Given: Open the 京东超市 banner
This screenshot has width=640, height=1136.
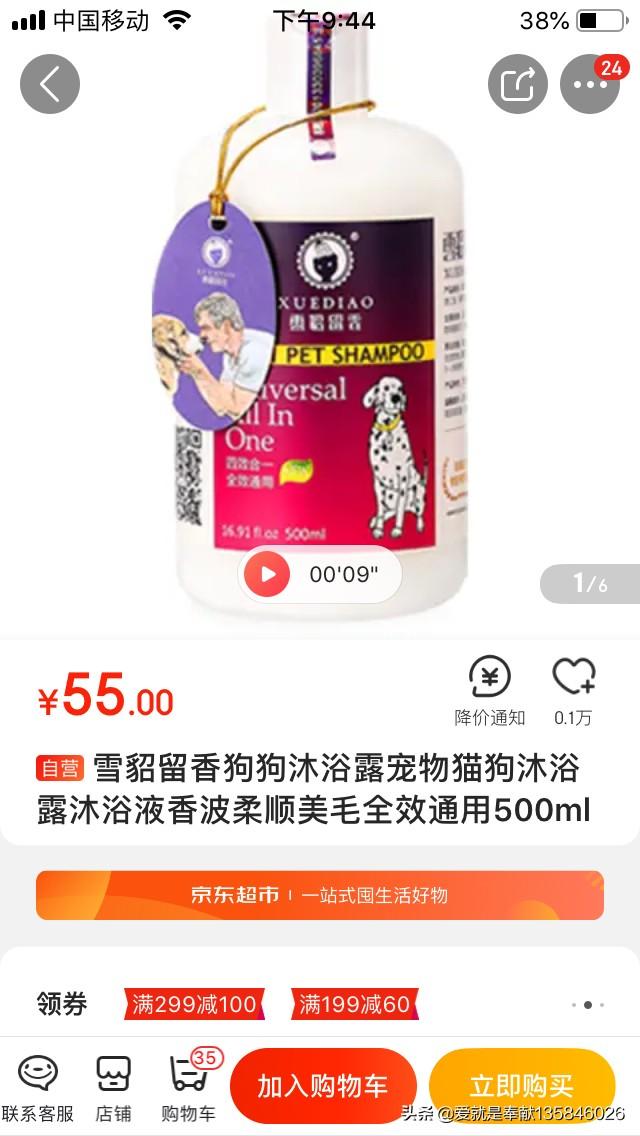Looking at the screenshot, I should (x=320, y=895).
